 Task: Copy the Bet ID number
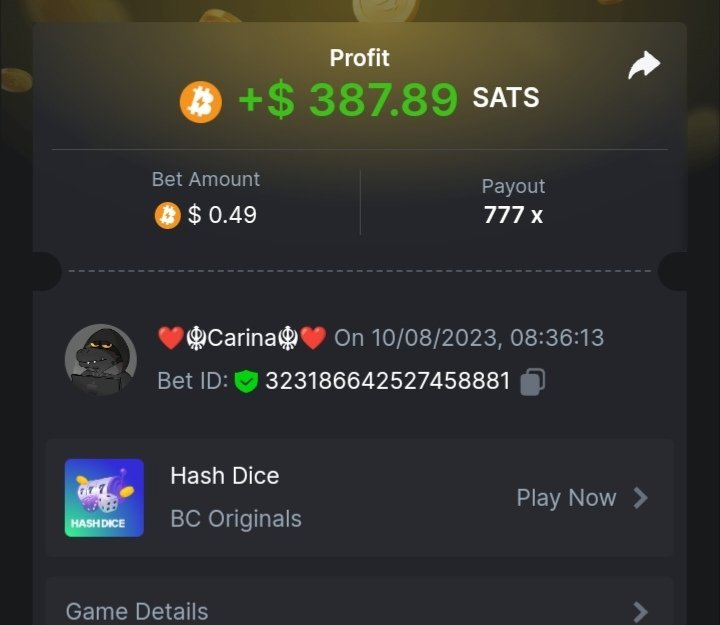coord(533,381)
